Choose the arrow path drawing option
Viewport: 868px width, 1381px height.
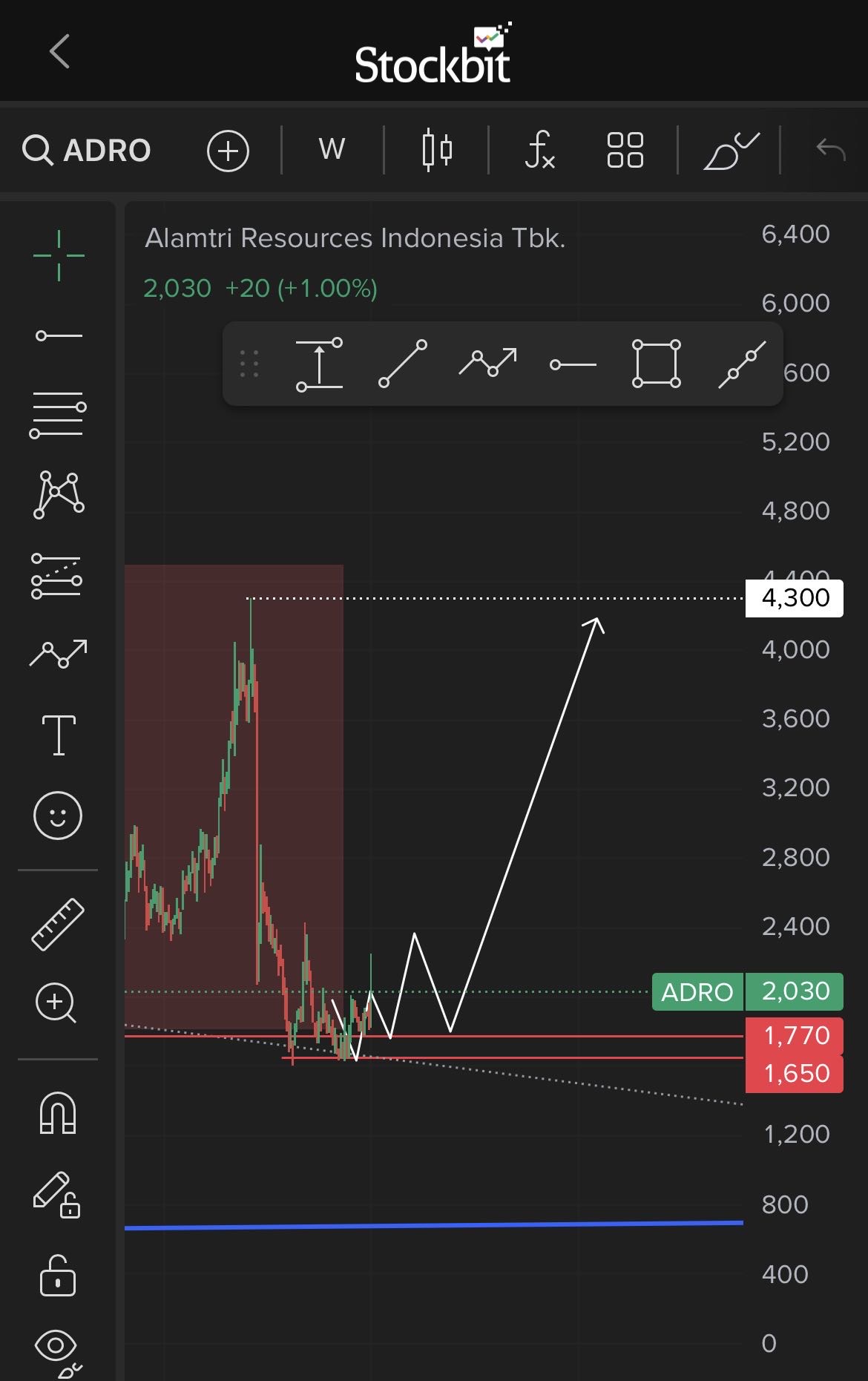click(x=487, y=363)
